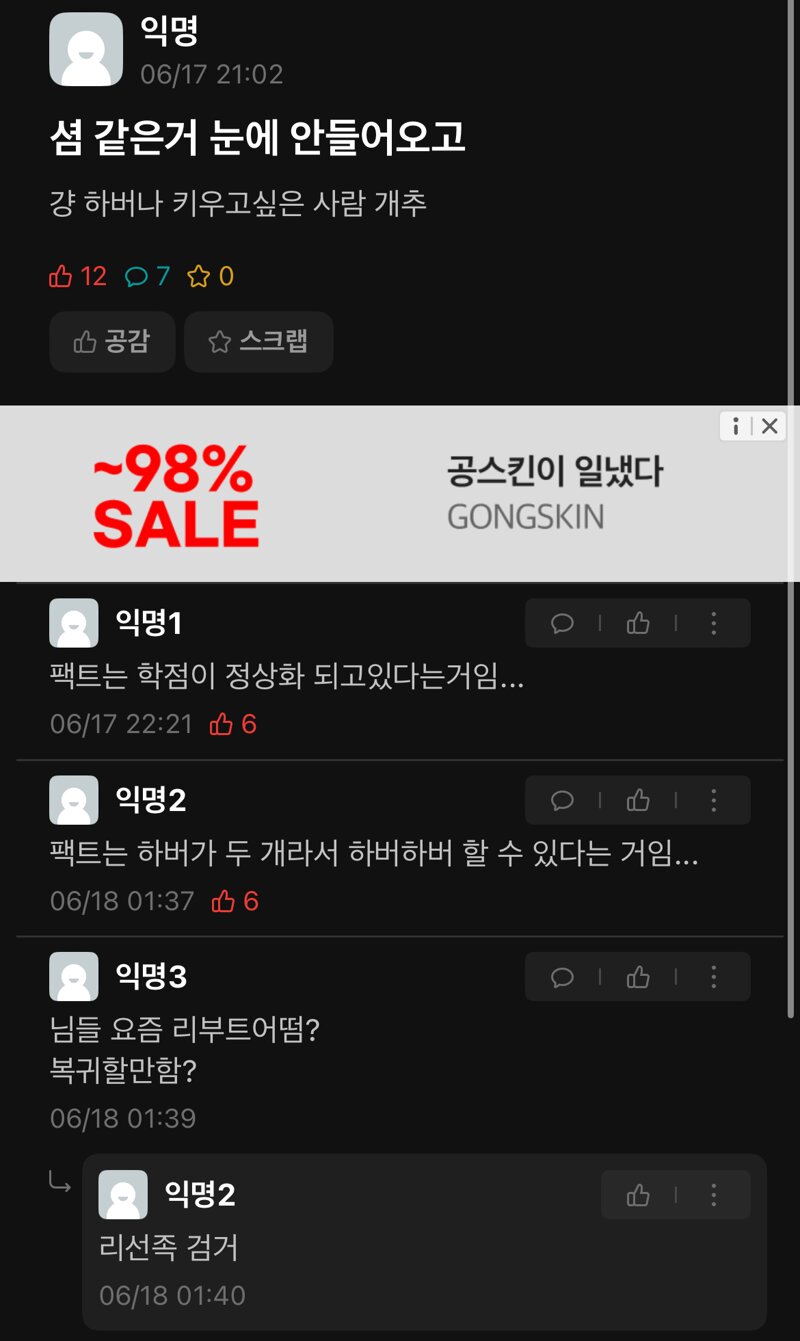
Task: Close the GONGSKIN ad banner
Action: coord(769,426)
